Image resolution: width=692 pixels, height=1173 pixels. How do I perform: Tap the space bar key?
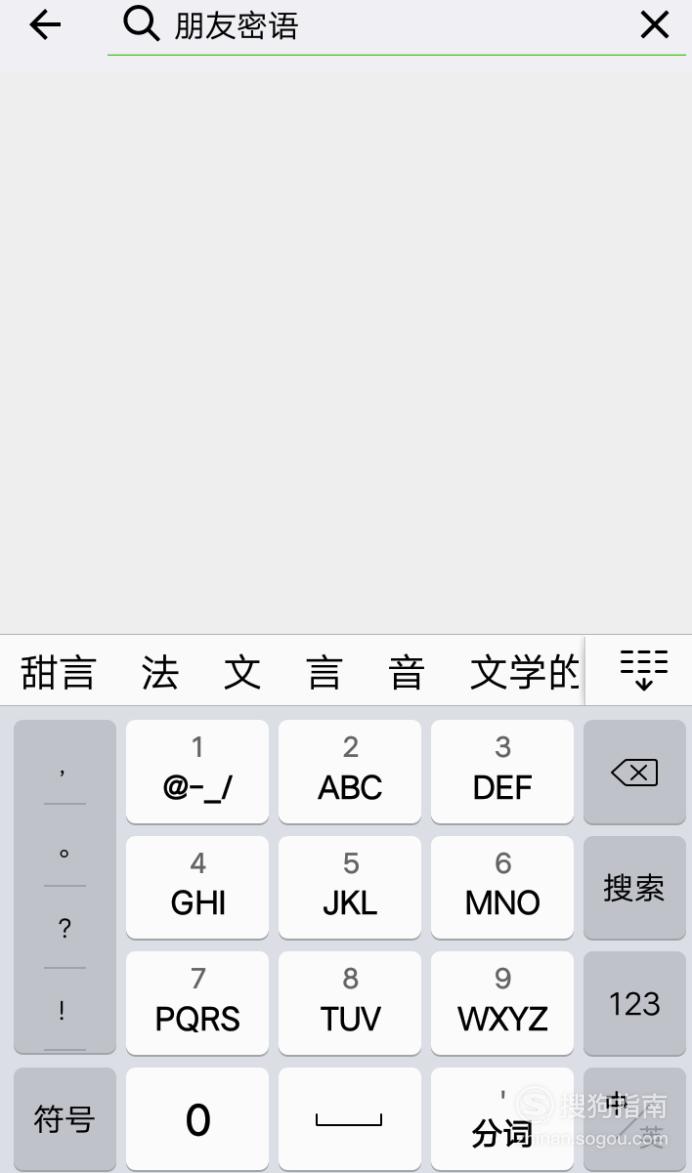click(x=349, y=1119)
